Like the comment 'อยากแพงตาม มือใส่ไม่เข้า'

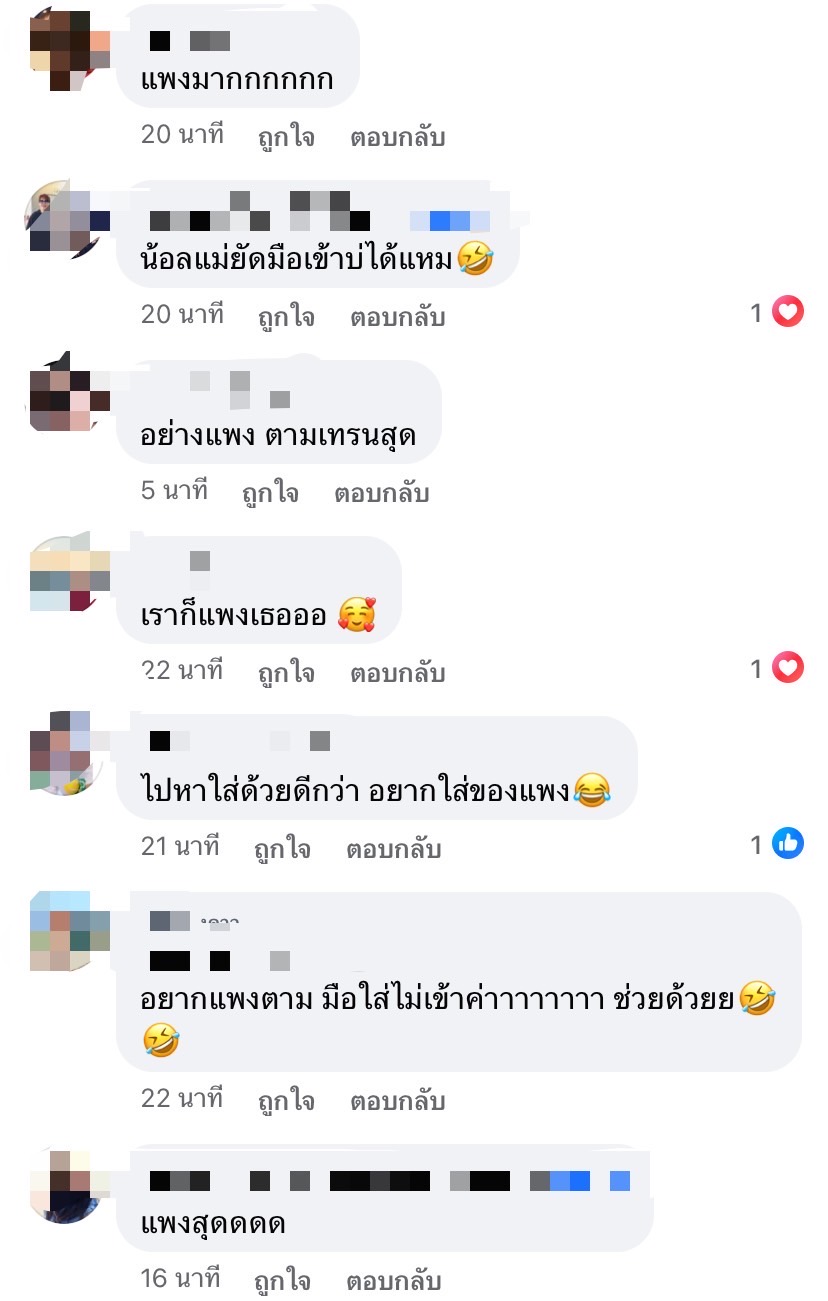pos(286,1101)
